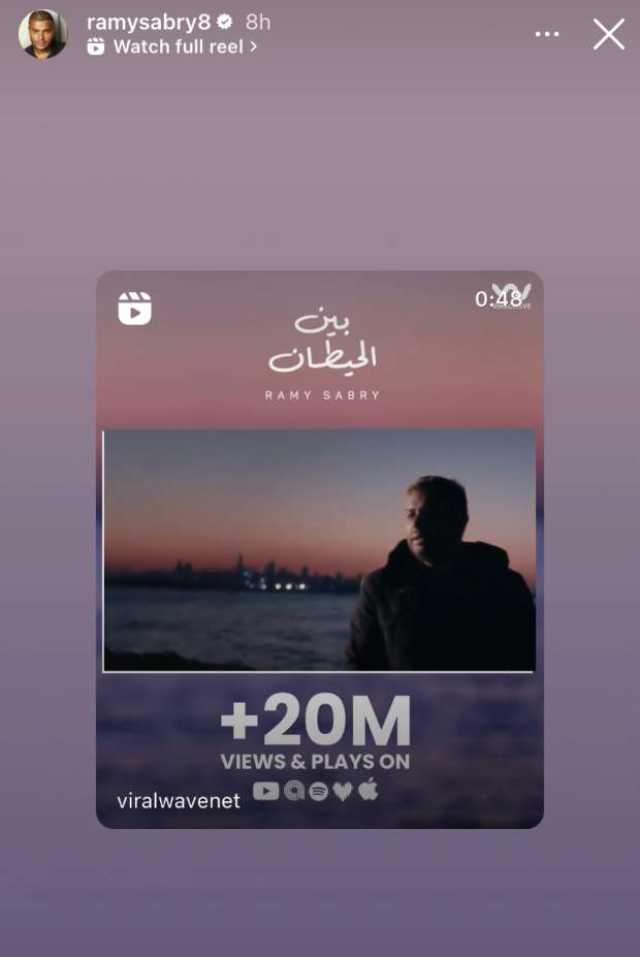
Task: Open the ramysabry8 username
Action: [148, 21]
